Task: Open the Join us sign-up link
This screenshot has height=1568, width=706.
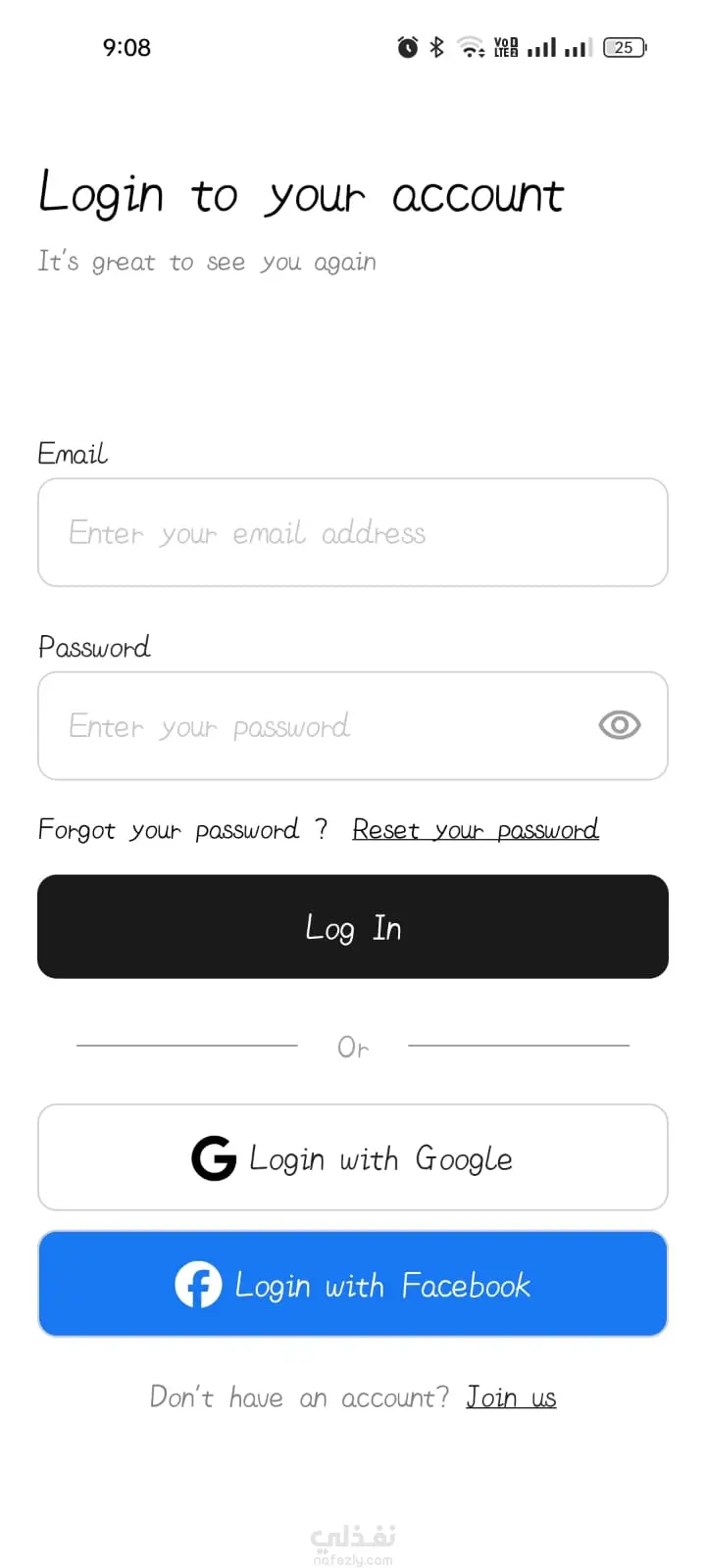Action: pyautogui.click(x=511, y=1396)
